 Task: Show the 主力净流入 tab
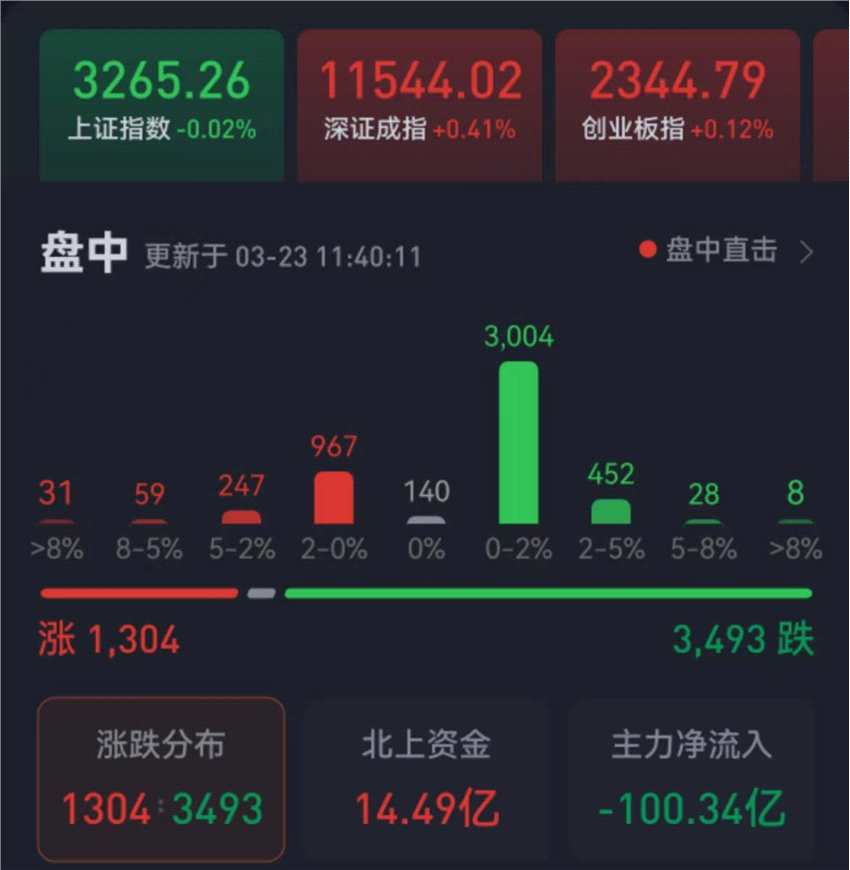point(692,778)
